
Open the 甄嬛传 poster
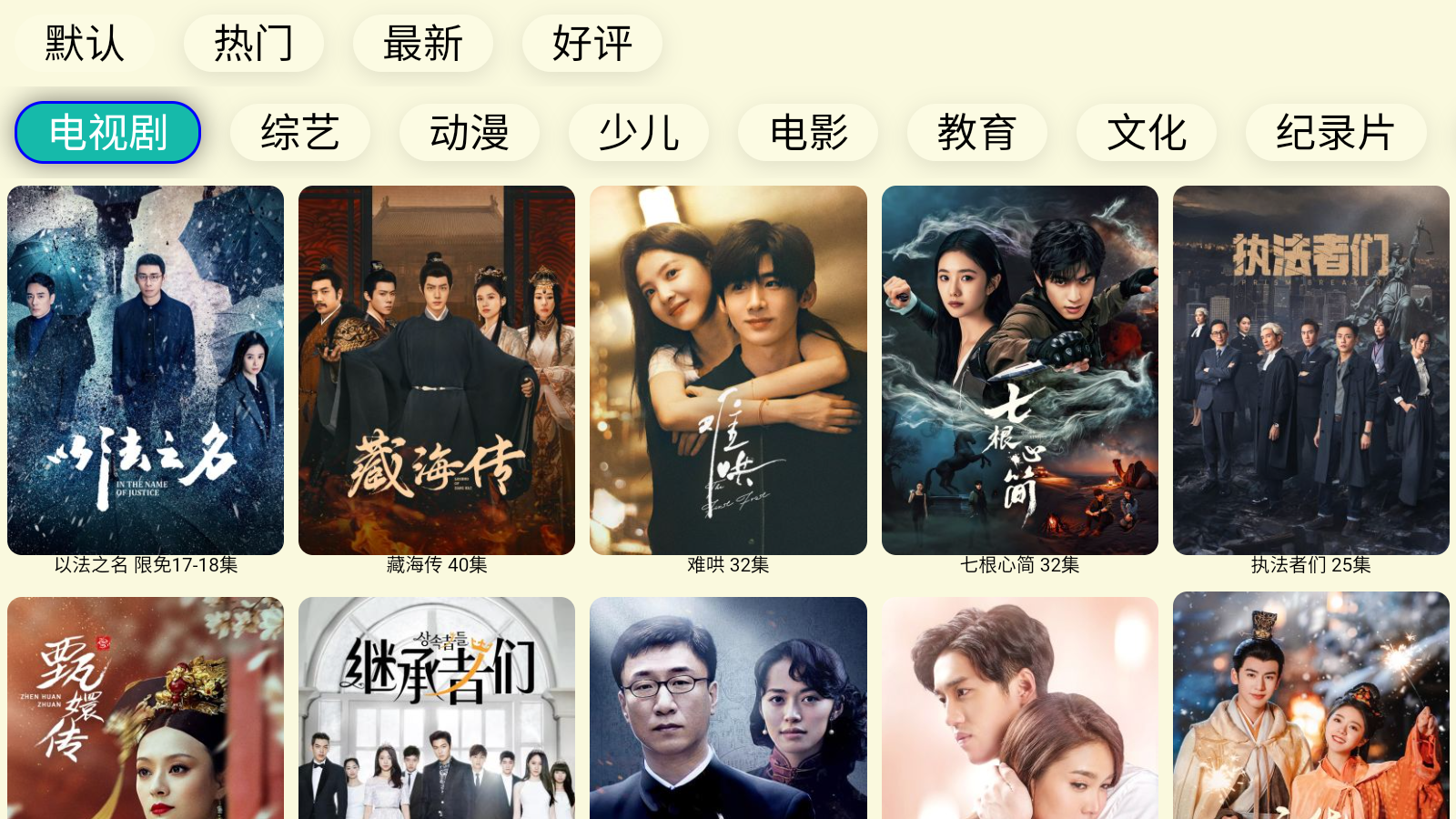[146, 708]
